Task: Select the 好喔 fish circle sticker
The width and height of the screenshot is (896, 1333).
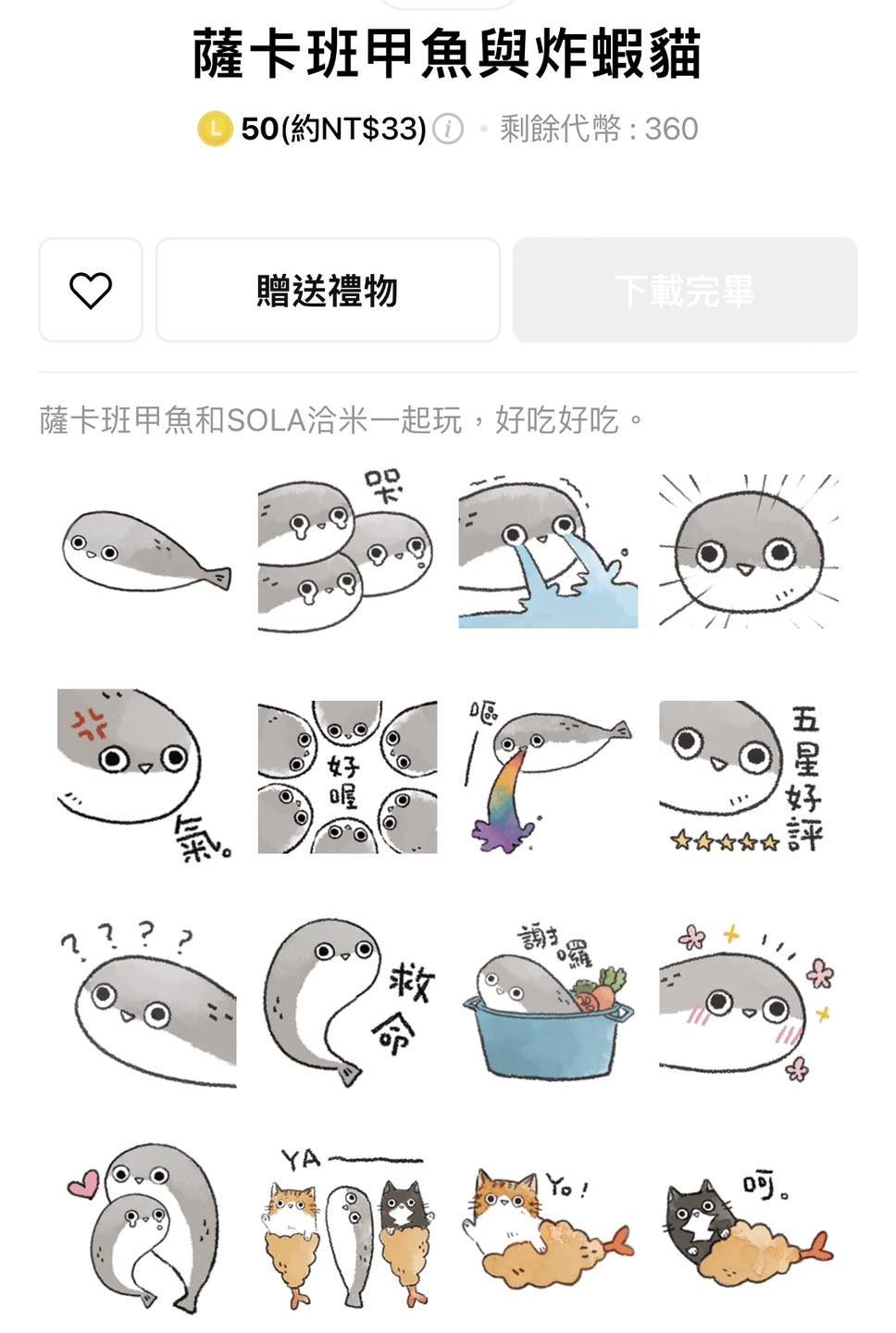Action: pos(347,776)
